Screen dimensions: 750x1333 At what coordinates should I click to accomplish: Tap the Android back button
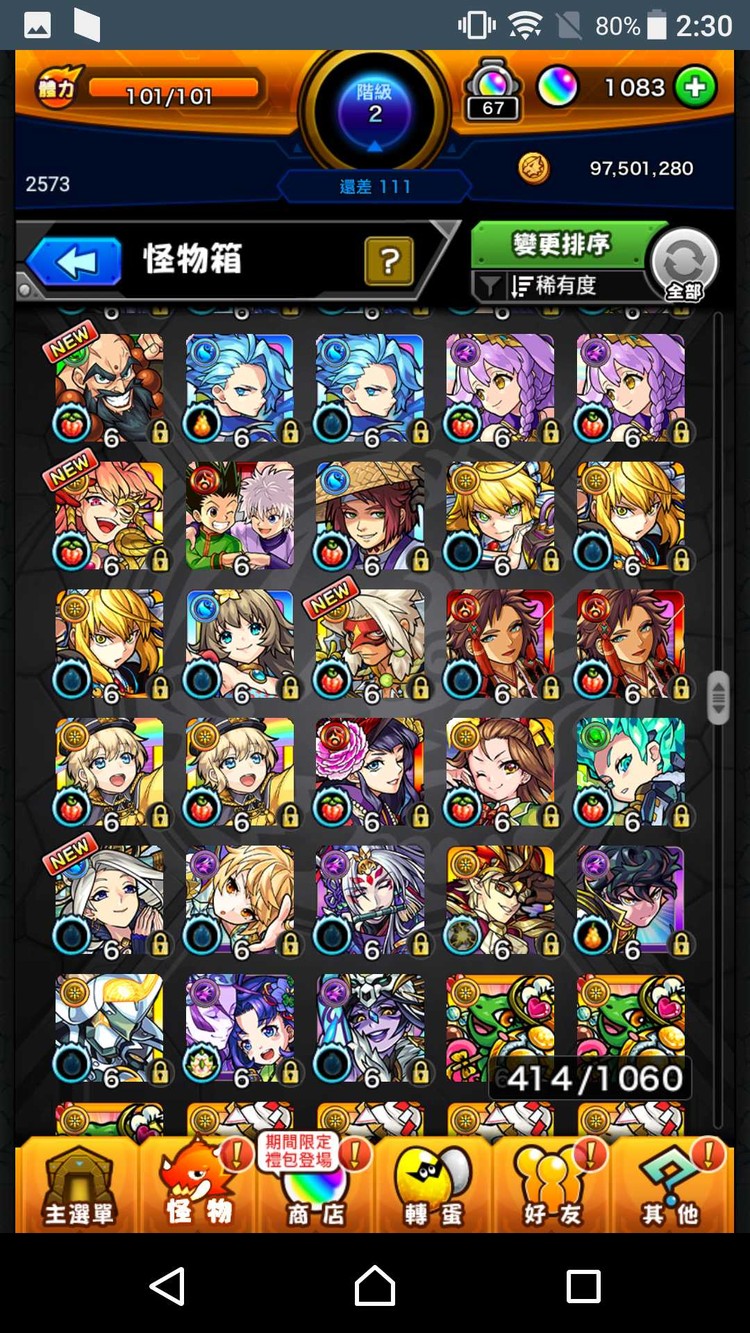pyautogui.click(x=168, y=1286)
